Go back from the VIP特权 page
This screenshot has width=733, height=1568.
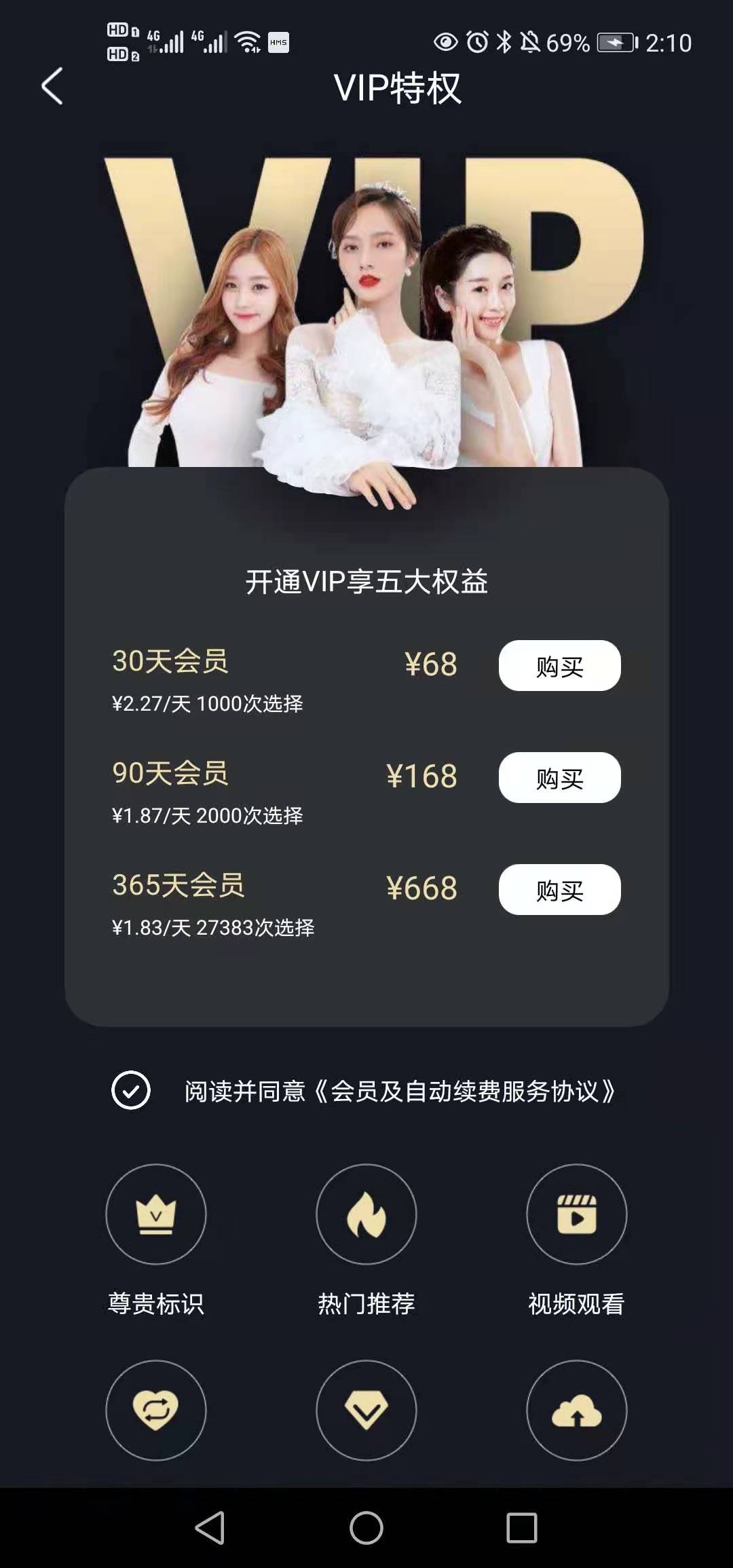52,86
